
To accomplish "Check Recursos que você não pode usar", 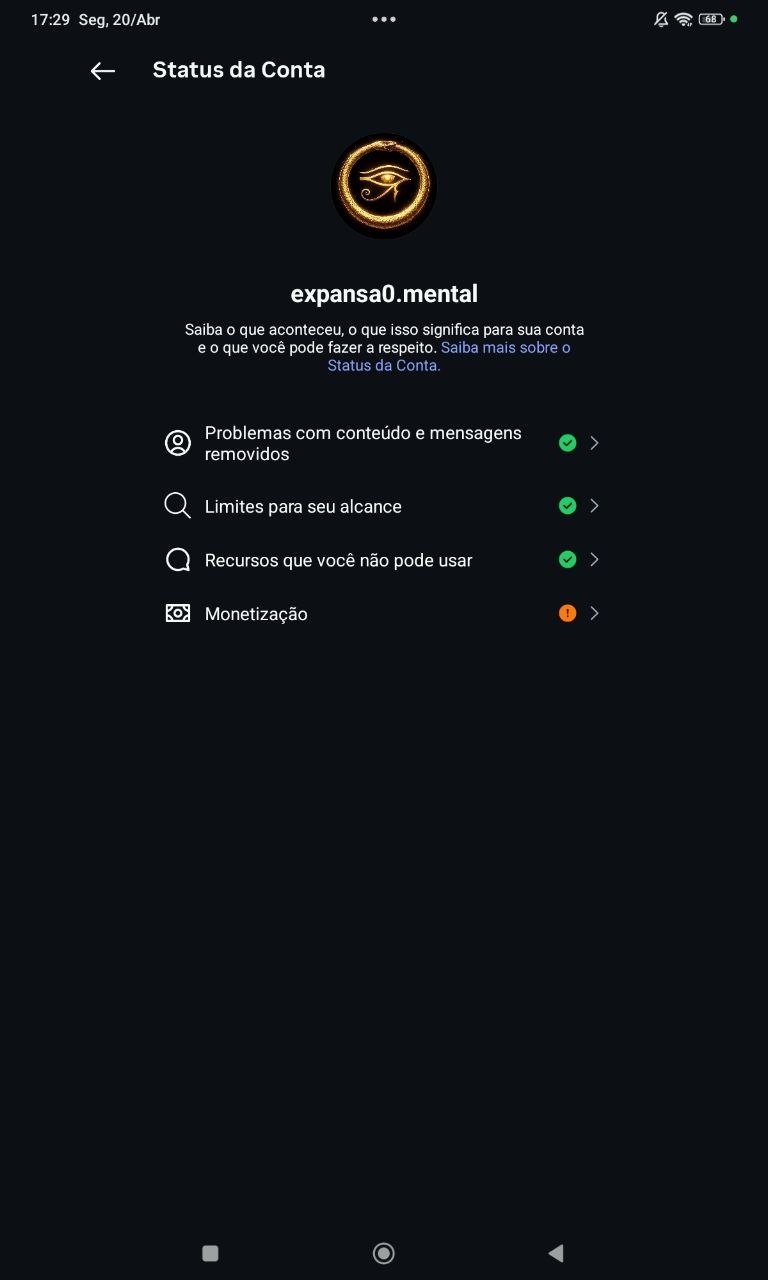I will [382, 560].
